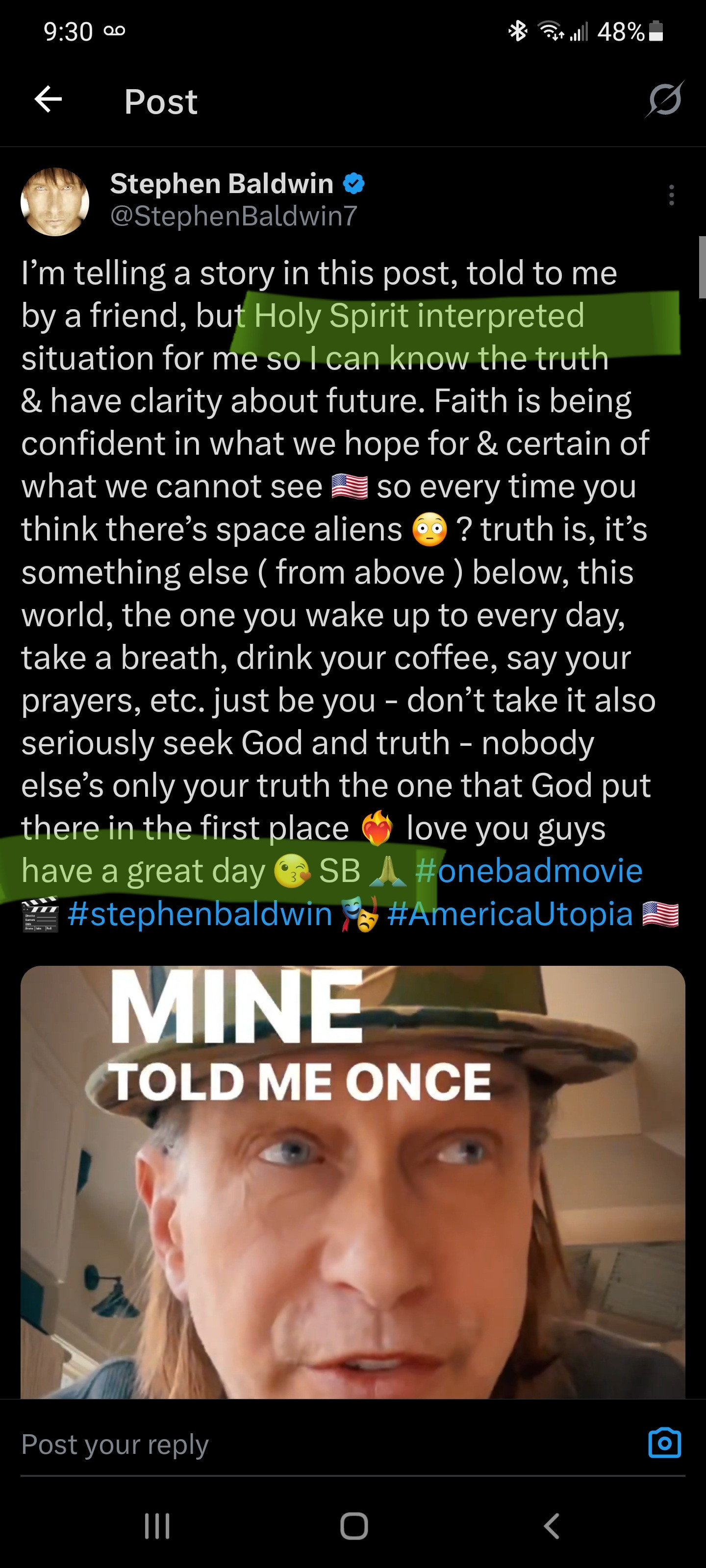Go back from the Post screen

(x=48, y=100)
